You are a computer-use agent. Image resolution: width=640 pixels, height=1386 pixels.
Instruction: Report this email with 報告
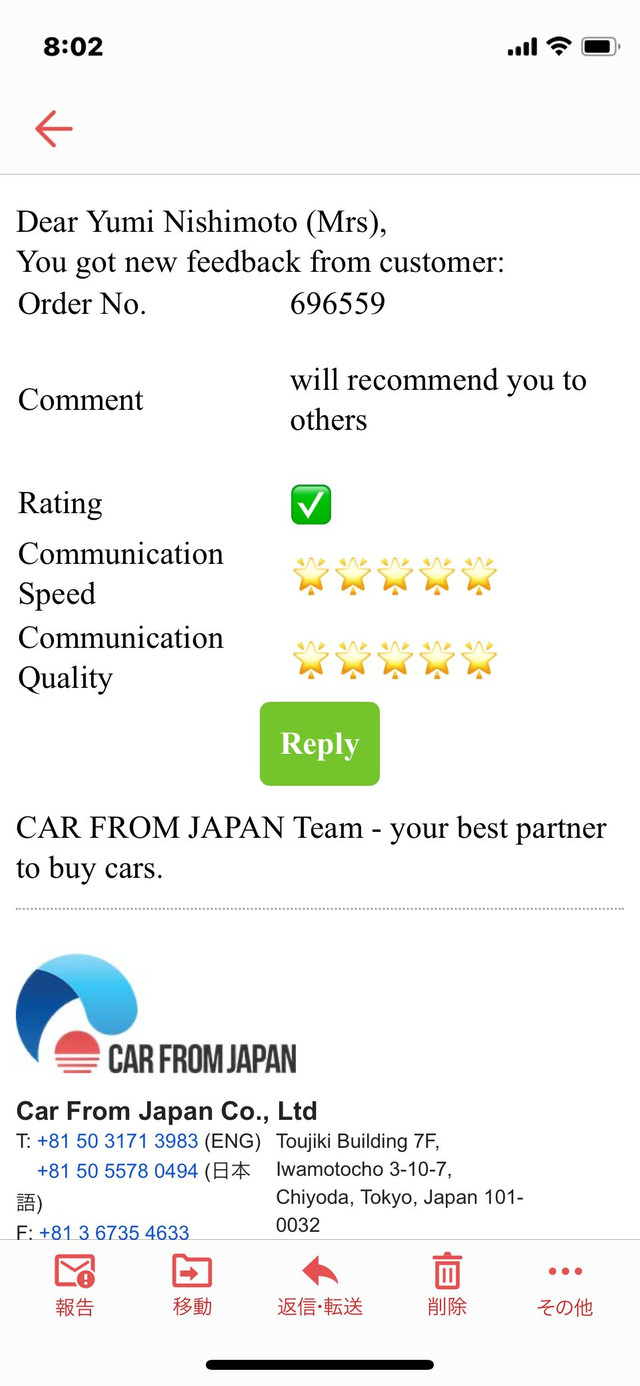75,1285
